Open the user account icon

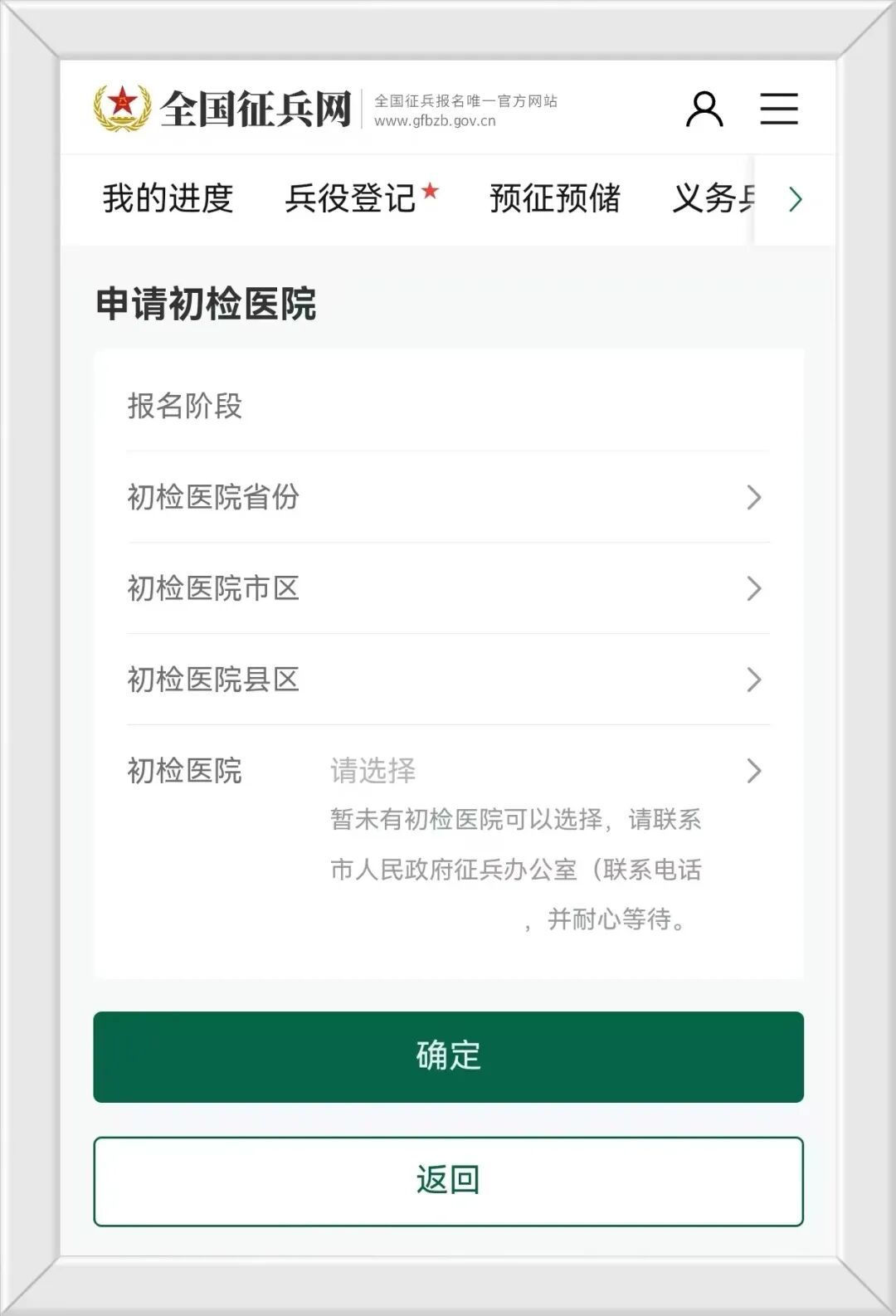tap(704, 110)
